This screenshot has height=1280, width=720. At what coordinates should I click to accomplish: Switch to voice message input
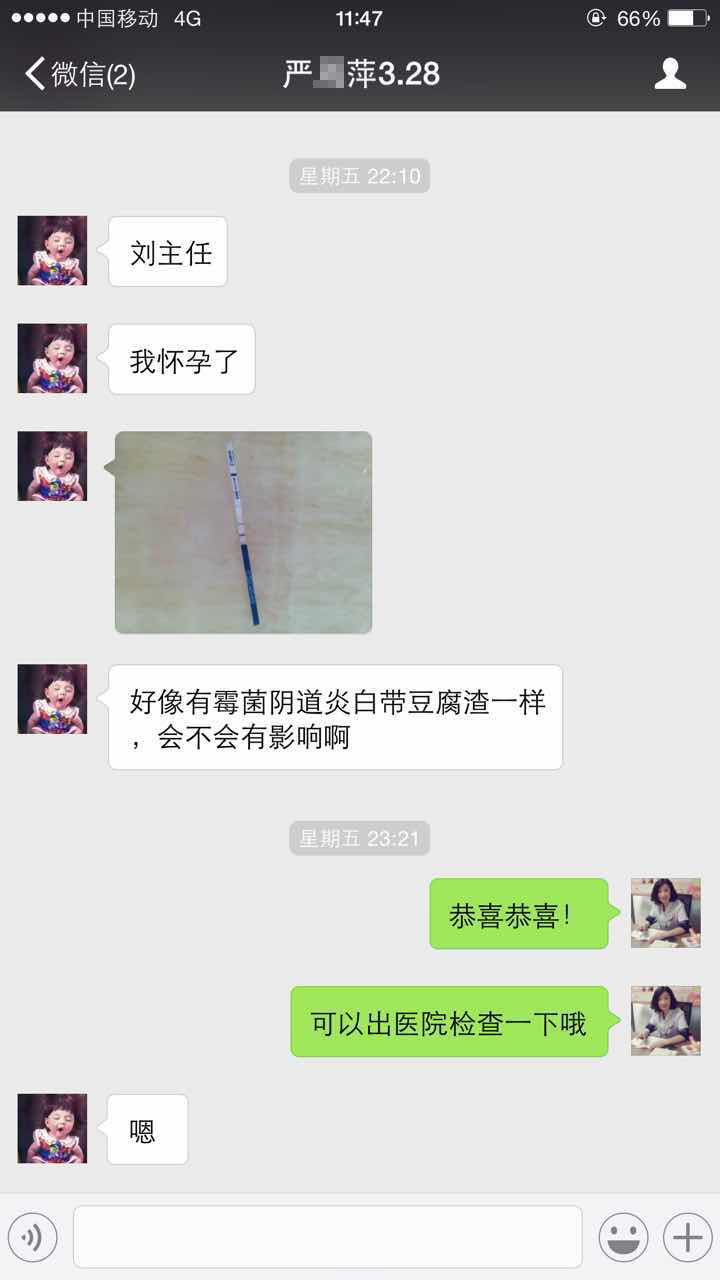coord(33,1238)
